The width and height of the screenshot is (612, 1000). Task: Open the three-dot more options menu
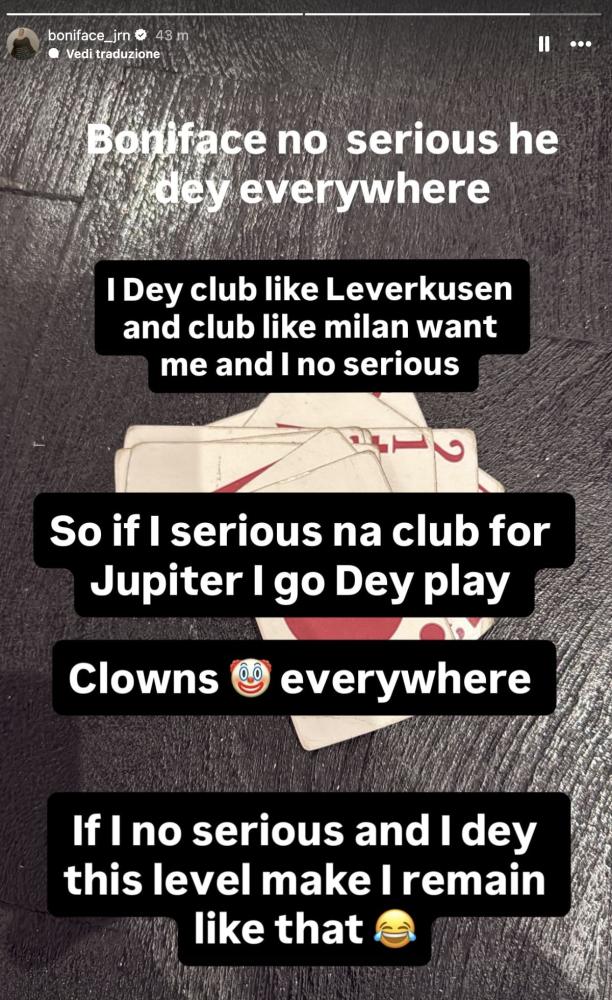[580, 44]
